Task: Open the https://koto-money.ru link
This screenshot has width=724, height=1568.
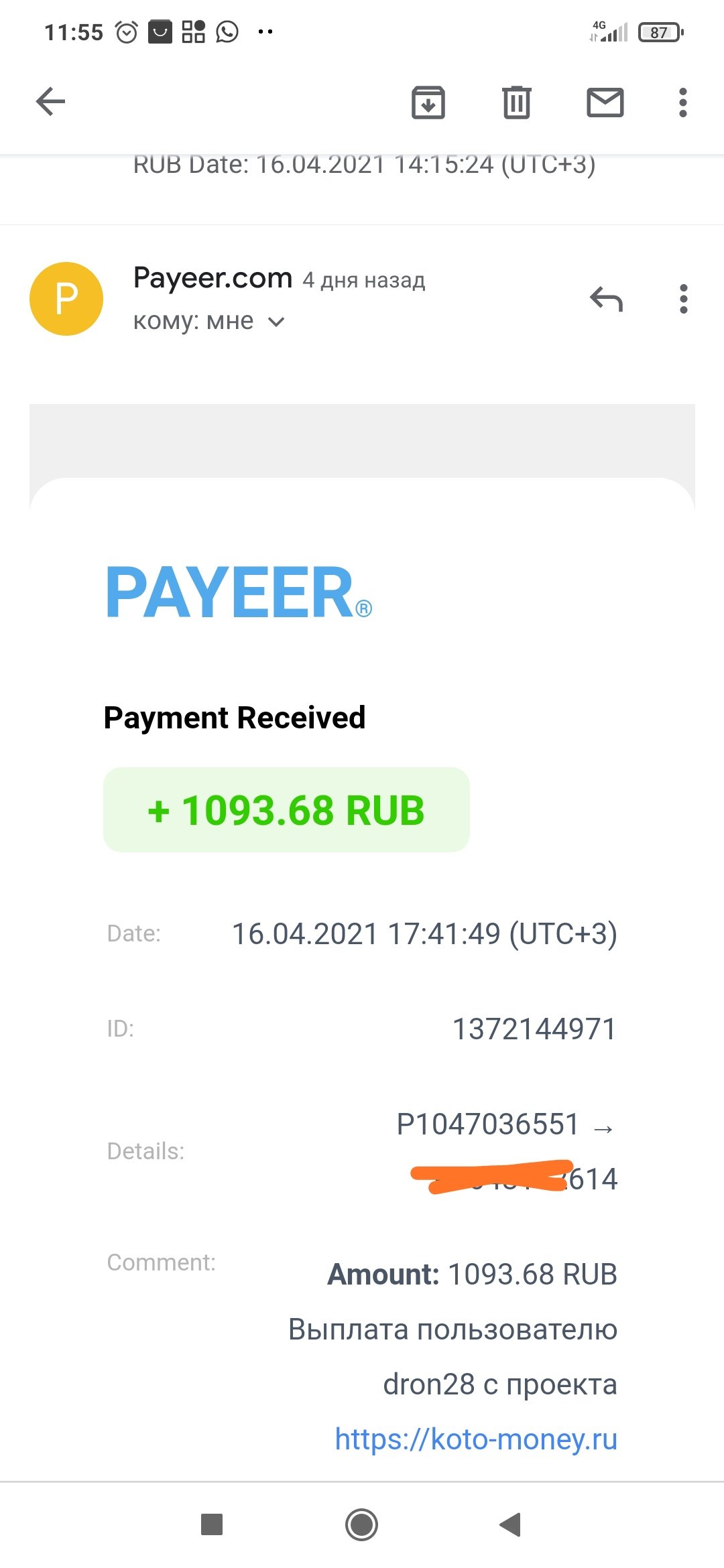Action: pyautogui.click(x=476, y=1439)
